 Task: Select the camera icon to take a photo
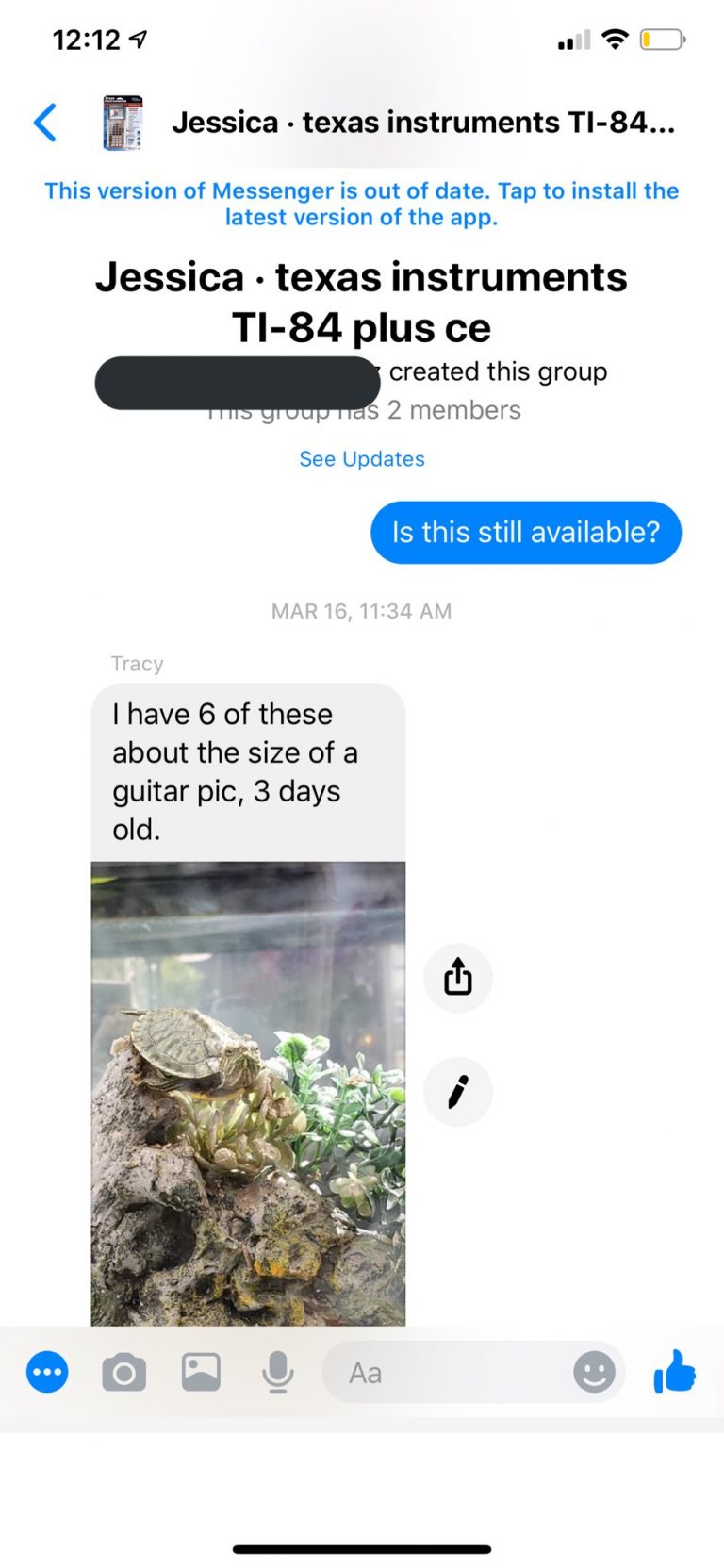pos(124,1372)
